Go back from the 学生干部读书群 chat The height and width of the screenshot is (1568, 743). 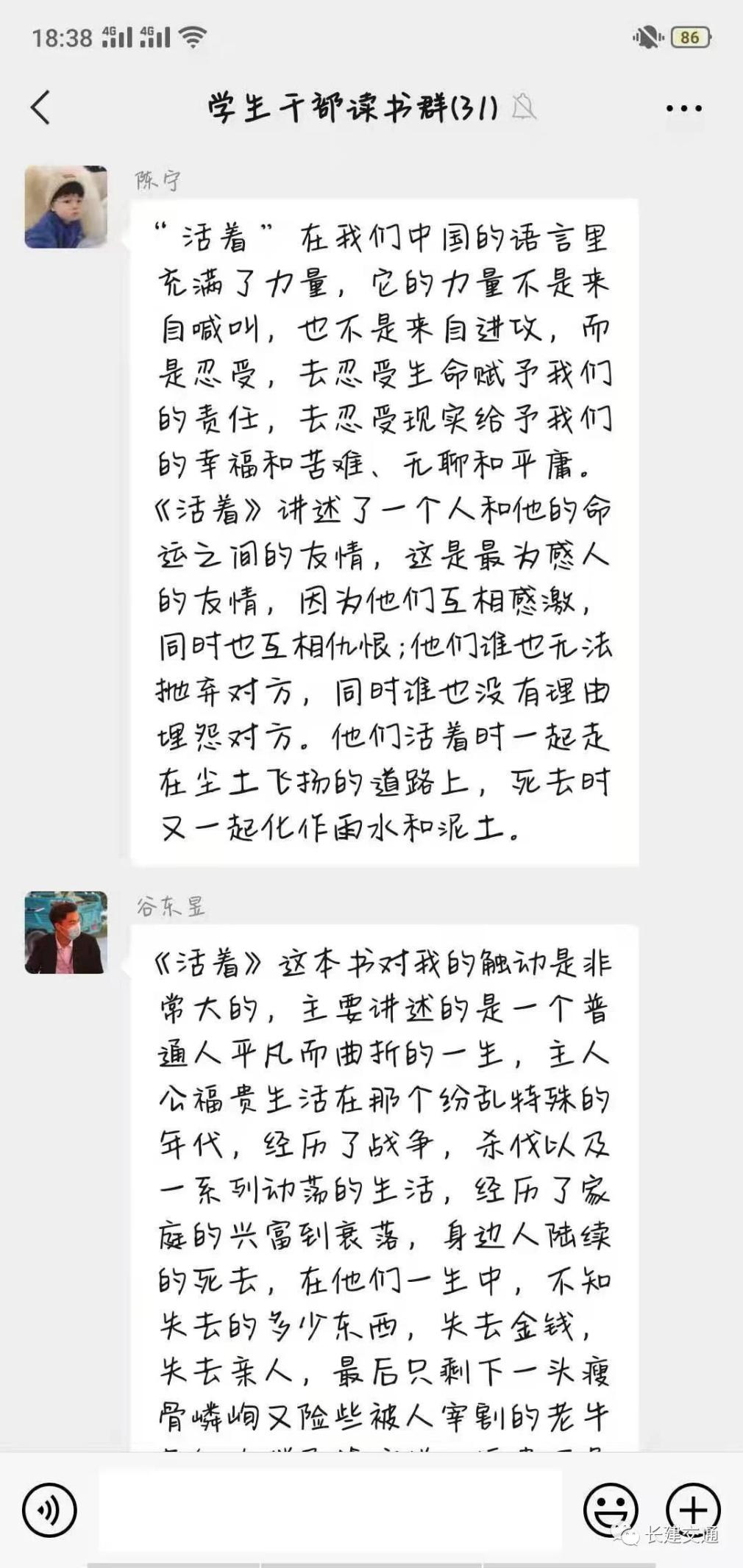click(41, 107)
